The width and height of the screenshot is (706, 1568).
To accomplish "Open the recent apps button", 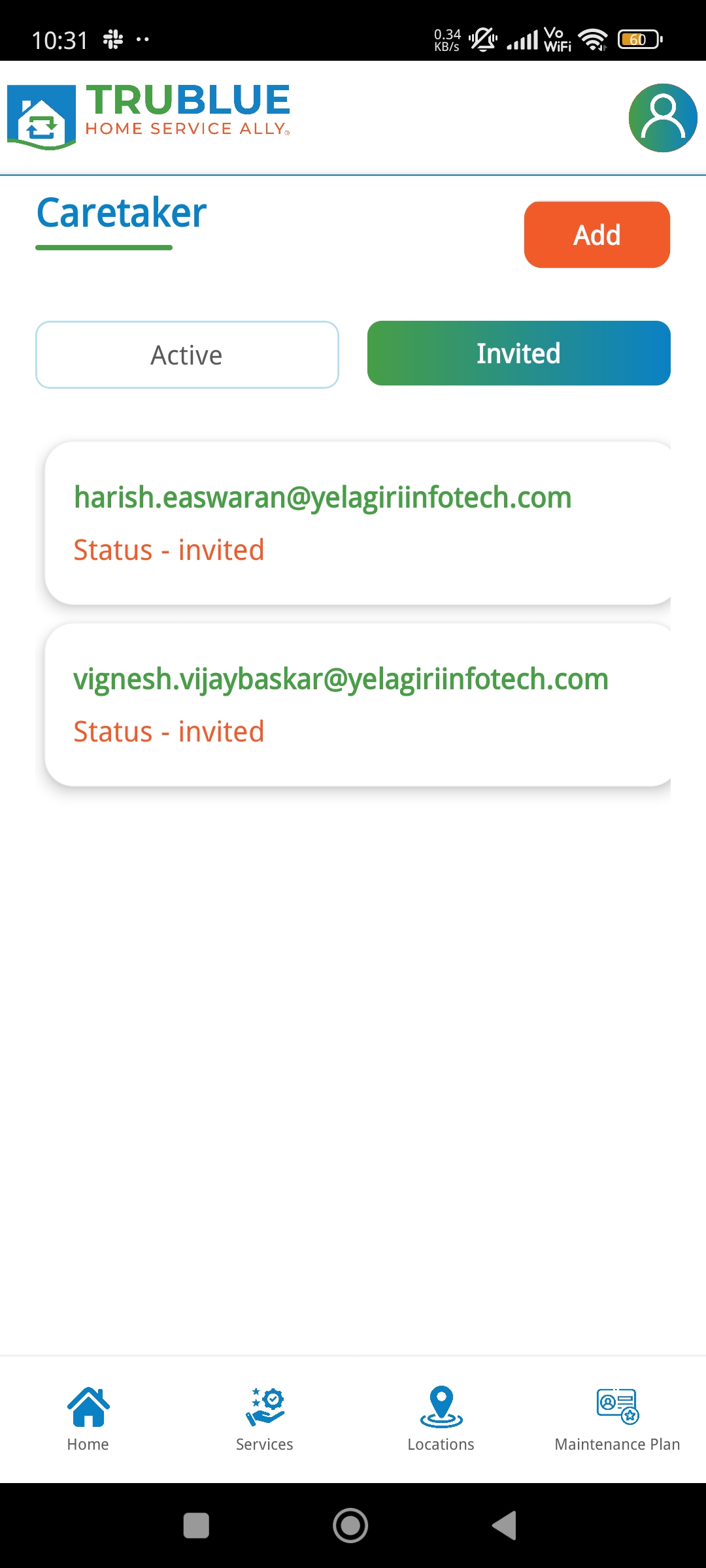I will click(196, 1526).
